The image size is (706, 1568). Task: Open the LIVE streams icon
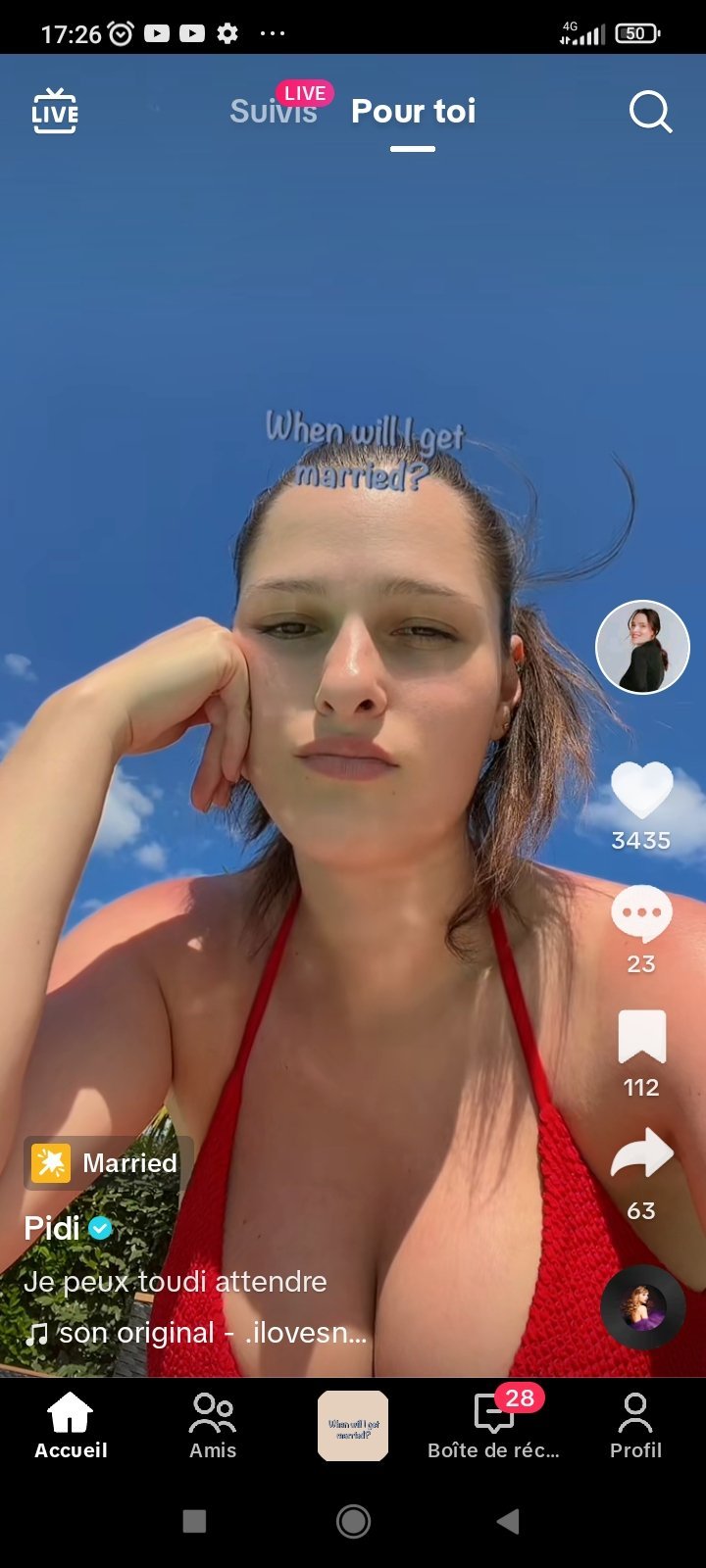(55, 111)
